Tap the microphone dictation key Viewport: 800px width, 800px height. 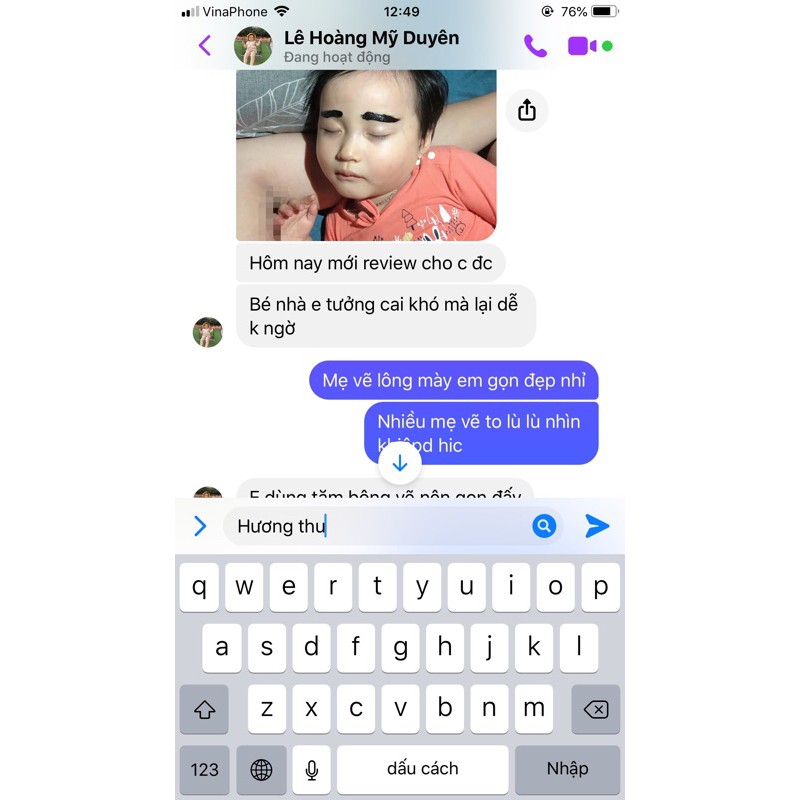click(x=312, y=769)
